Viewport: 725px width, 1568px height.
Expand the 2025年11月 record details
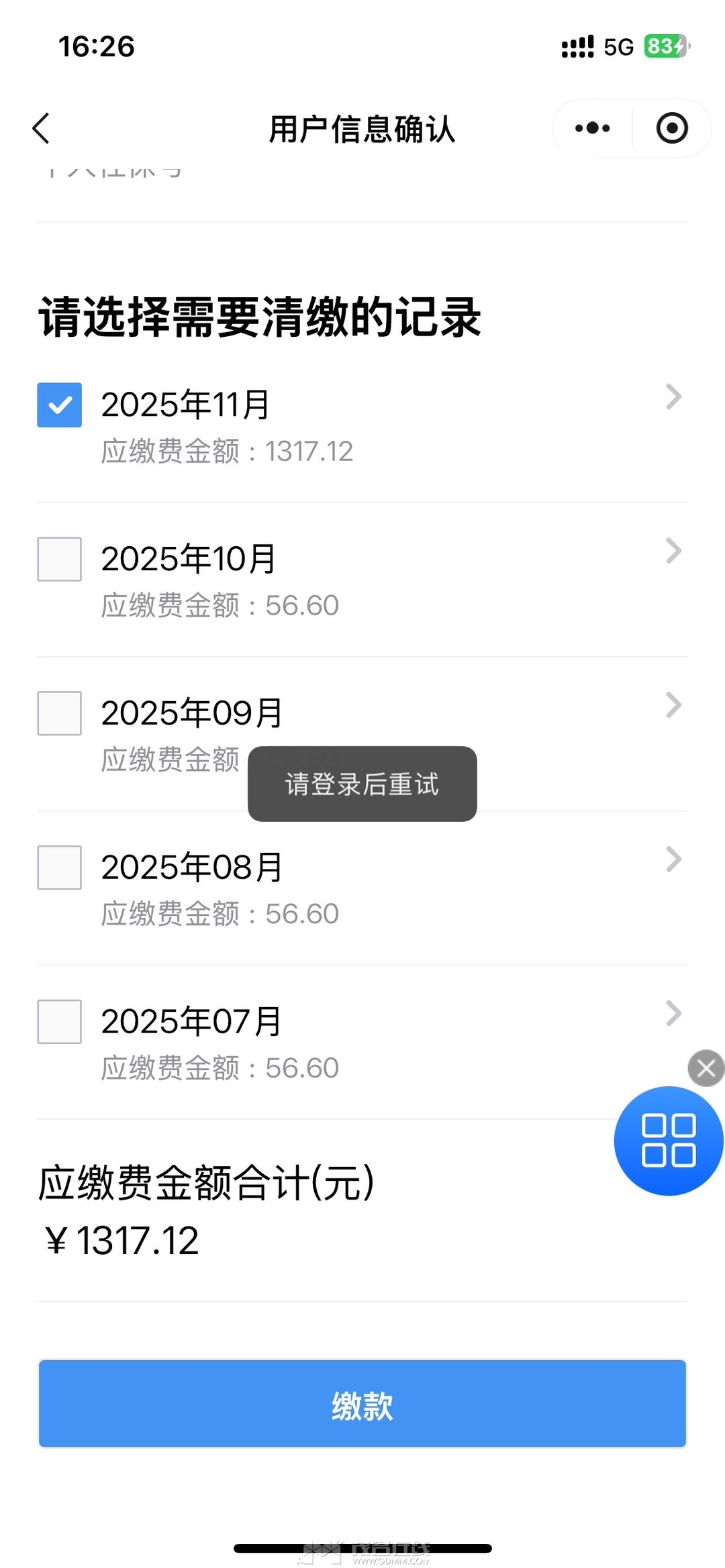point(673,398)
